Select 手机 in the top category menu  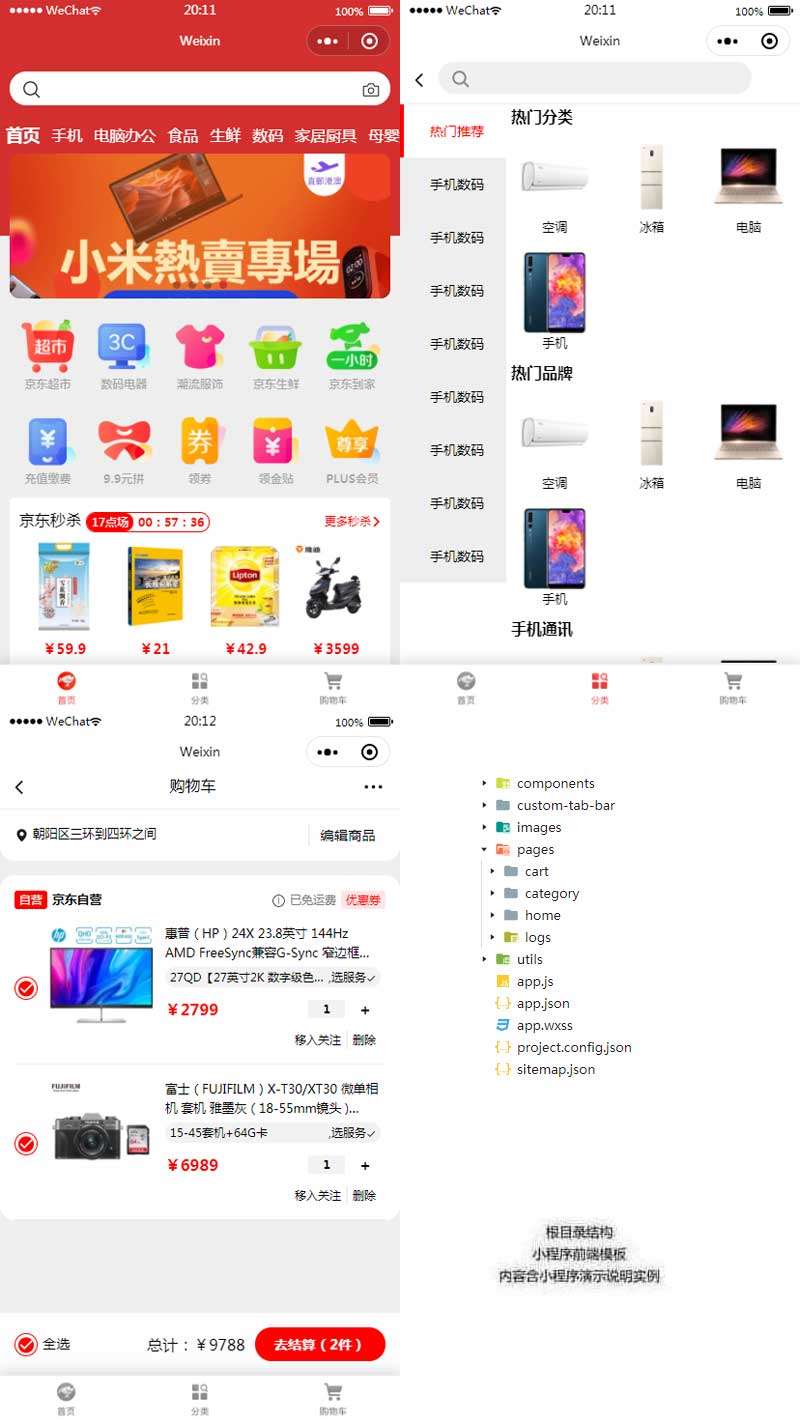[66, 135]
